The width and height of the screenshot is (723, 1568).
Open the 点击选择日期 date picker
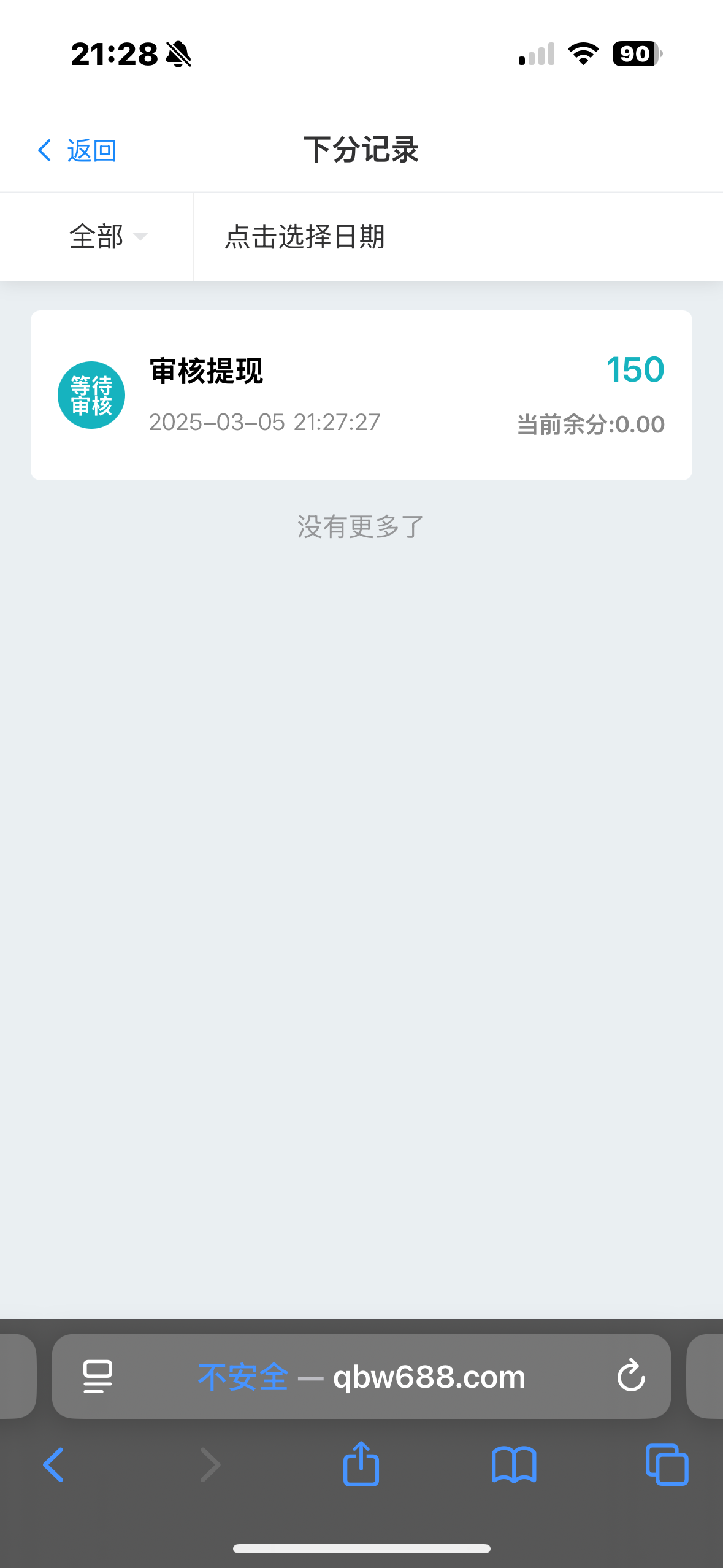(458, 237)
